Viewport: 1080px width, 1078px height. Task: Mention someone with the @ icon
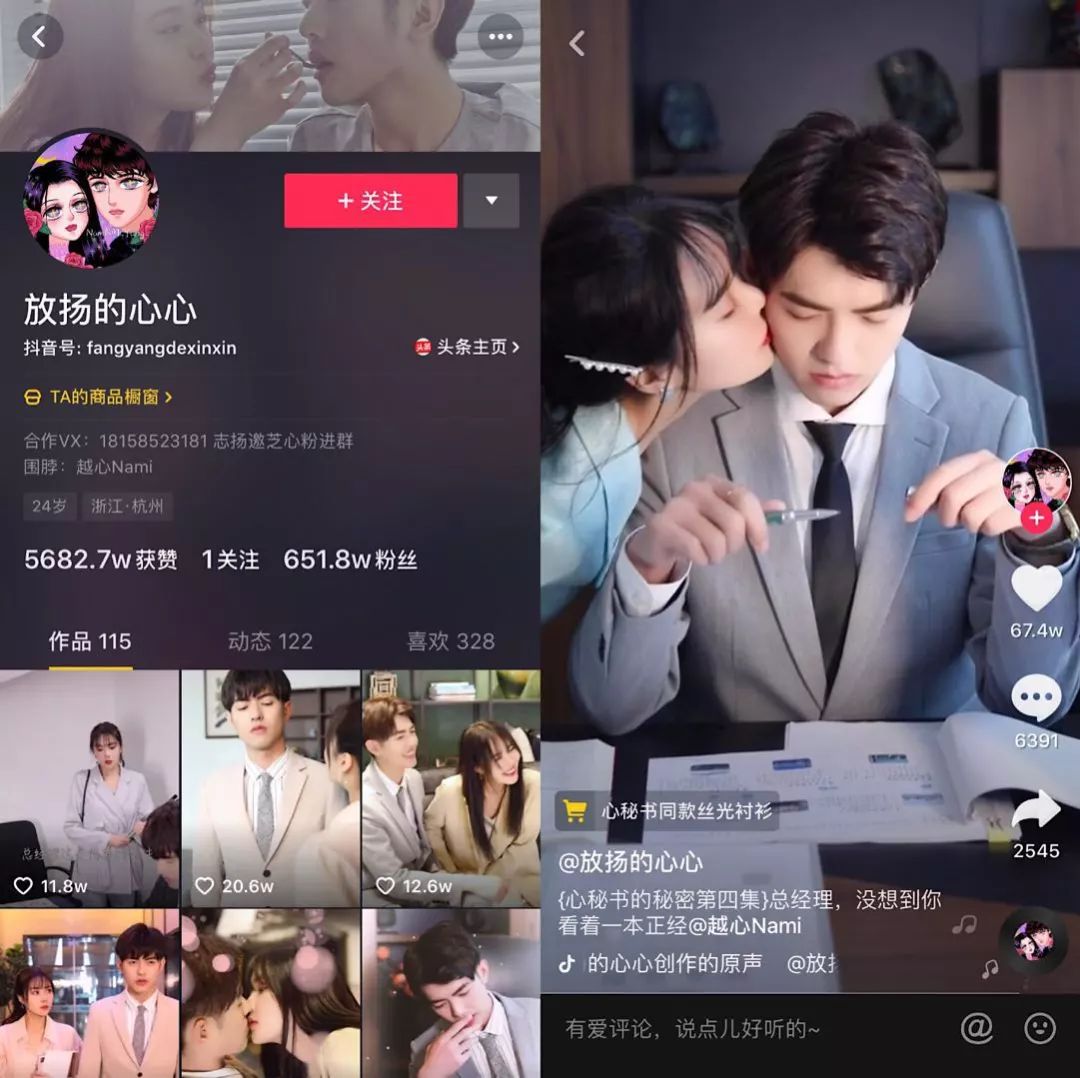point(975,1028)
